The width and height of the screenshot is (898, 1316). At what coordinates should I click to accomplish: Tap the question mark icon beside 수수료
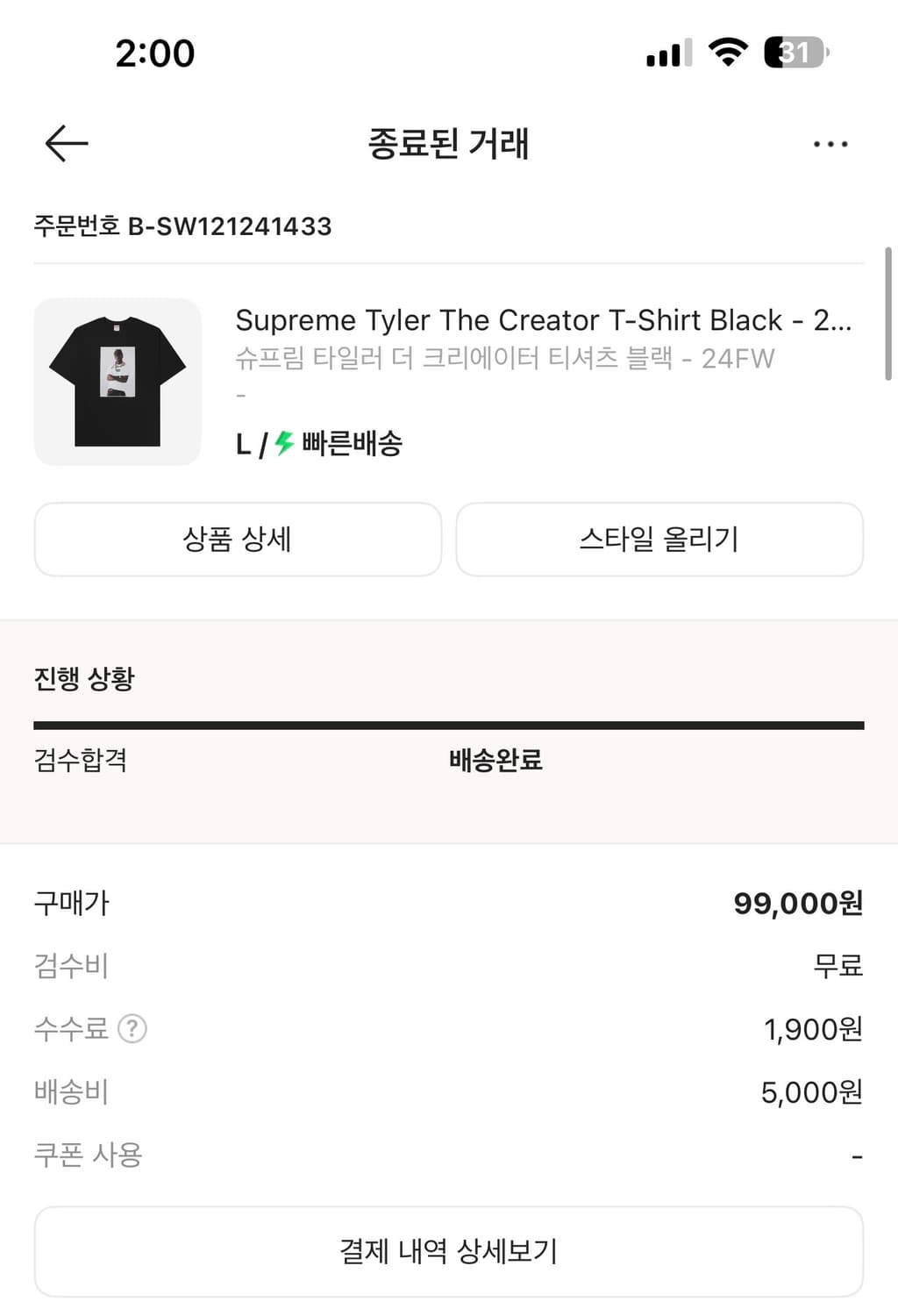point(133,1029)
